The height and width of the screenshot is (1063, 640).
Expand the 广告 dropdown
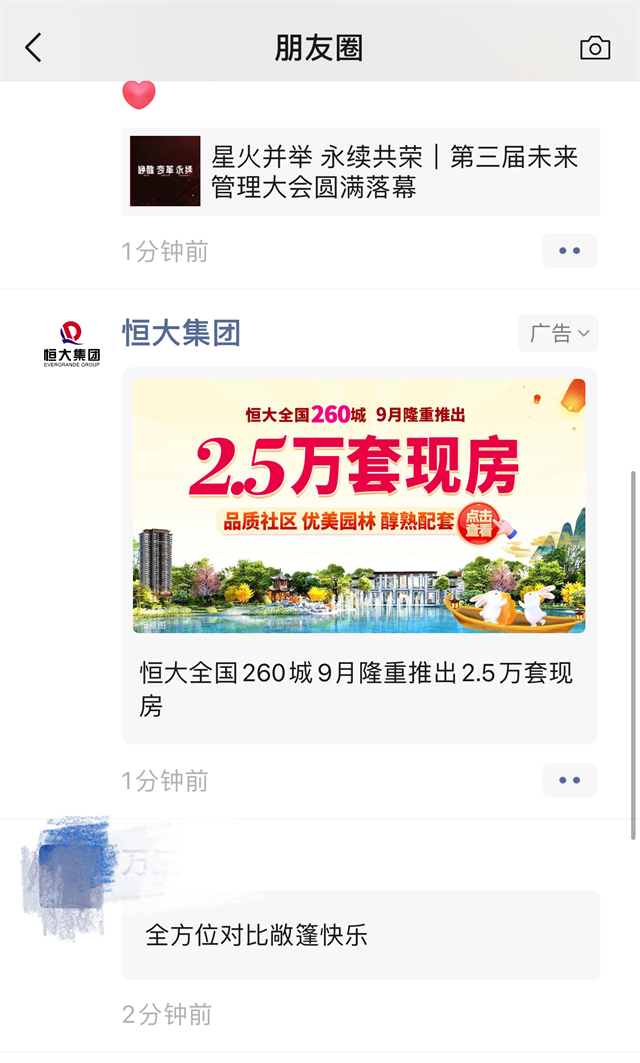coord(558,334)
